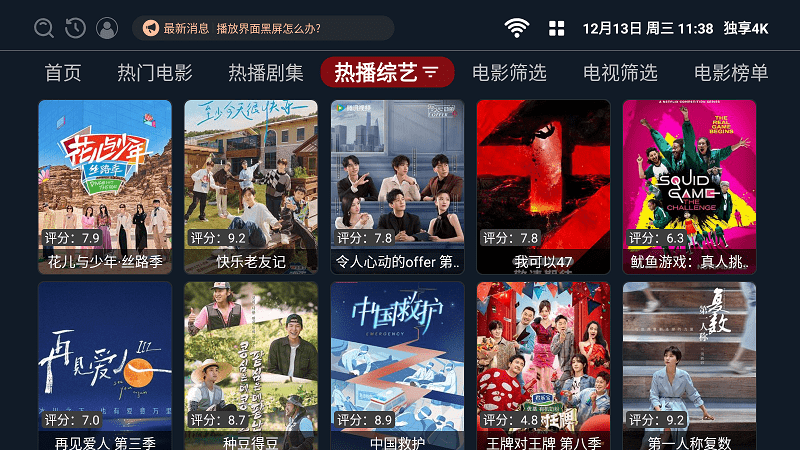Tap the 热播综艺 tab filter
The width and height of the screenshot is (800, 450).
(x=387, y=73)
